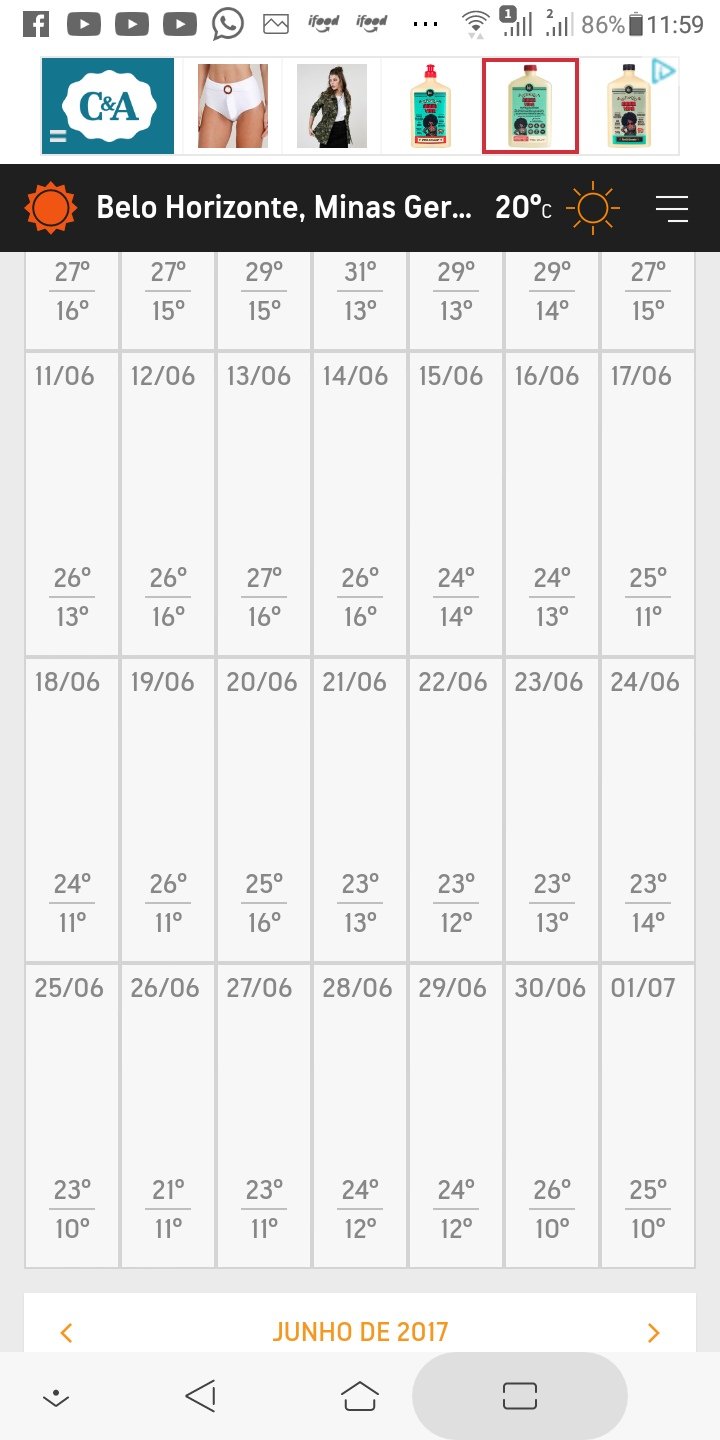Open the ad info AdChoices icon
The width and height of the screenshot is (720, 1440).
(663, 72)
